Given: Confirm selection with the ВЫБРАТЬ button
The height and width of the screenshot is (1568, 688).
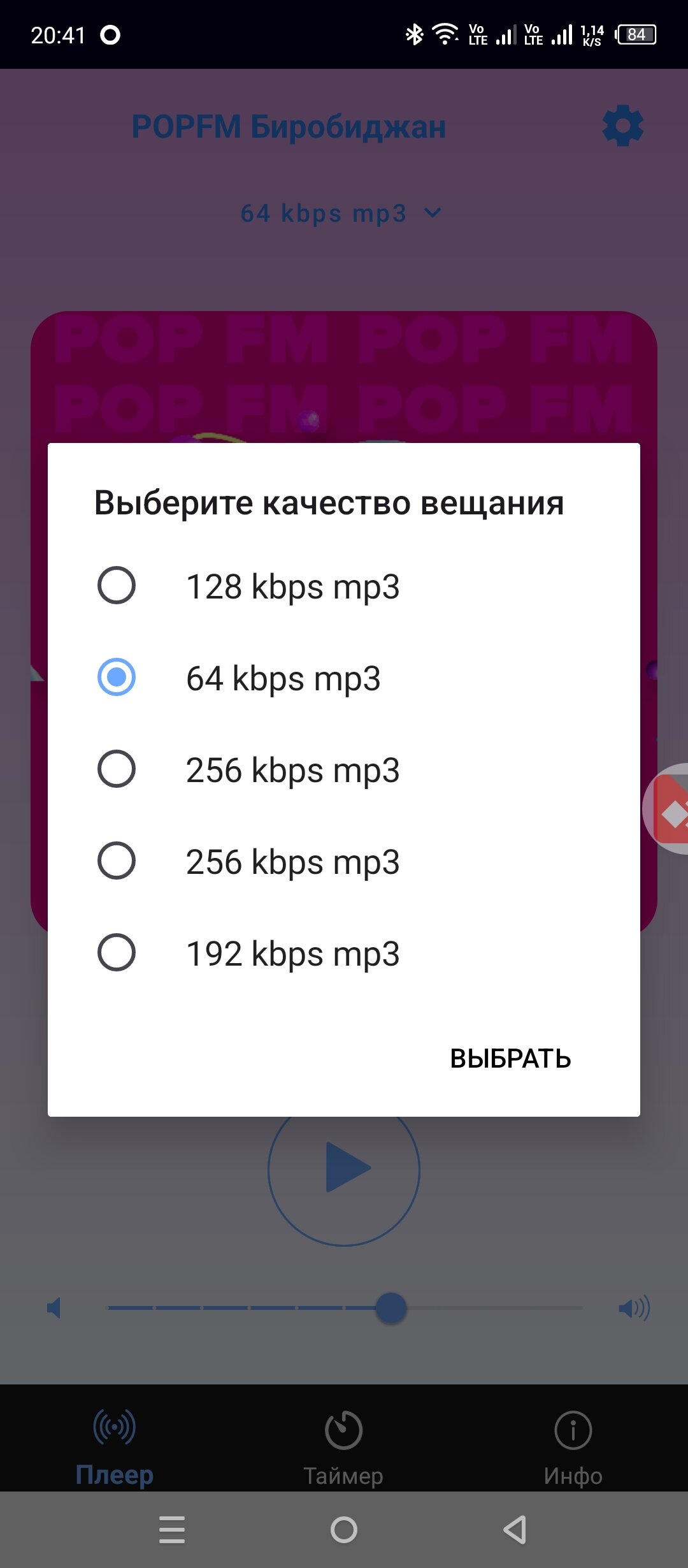Looking at the screenshot, I should point(510,1058).
